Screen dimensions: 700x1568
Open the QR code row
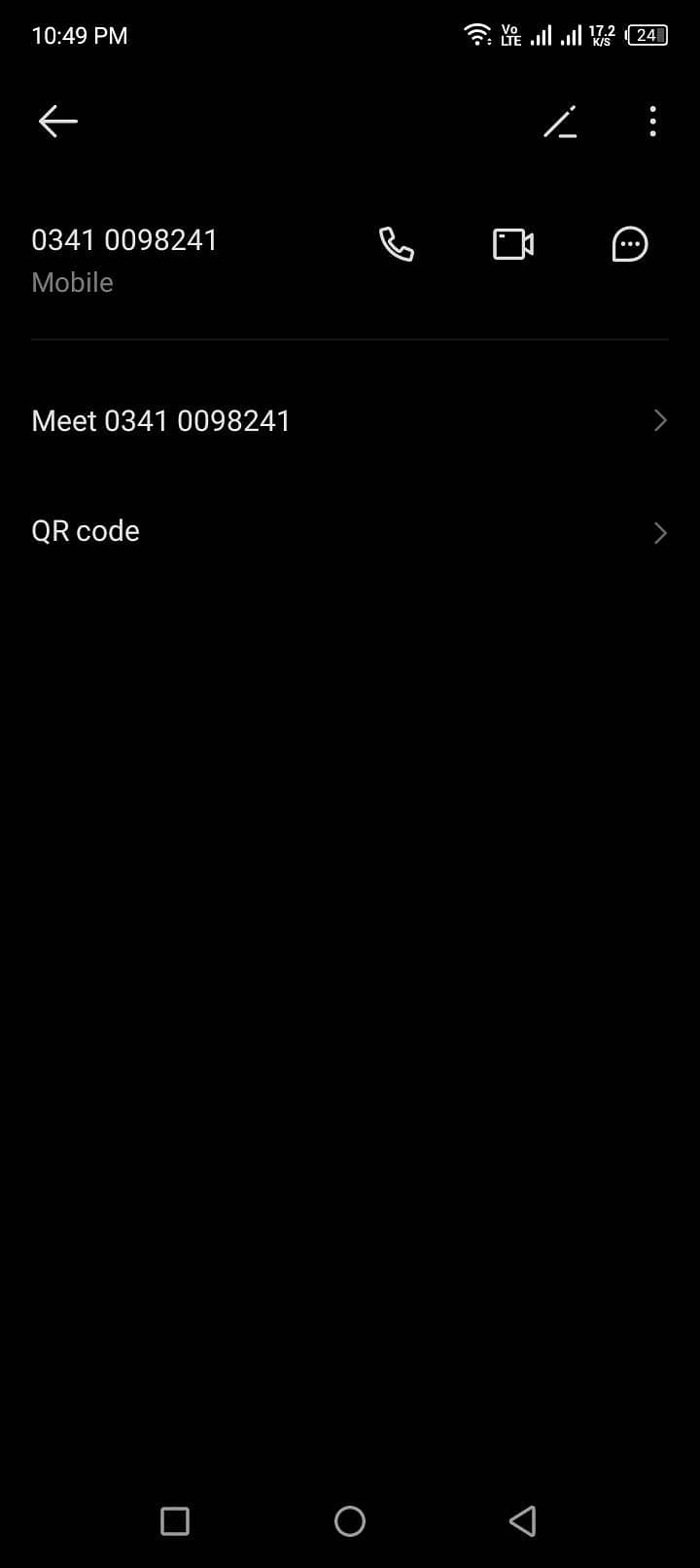tap(350, 531)
